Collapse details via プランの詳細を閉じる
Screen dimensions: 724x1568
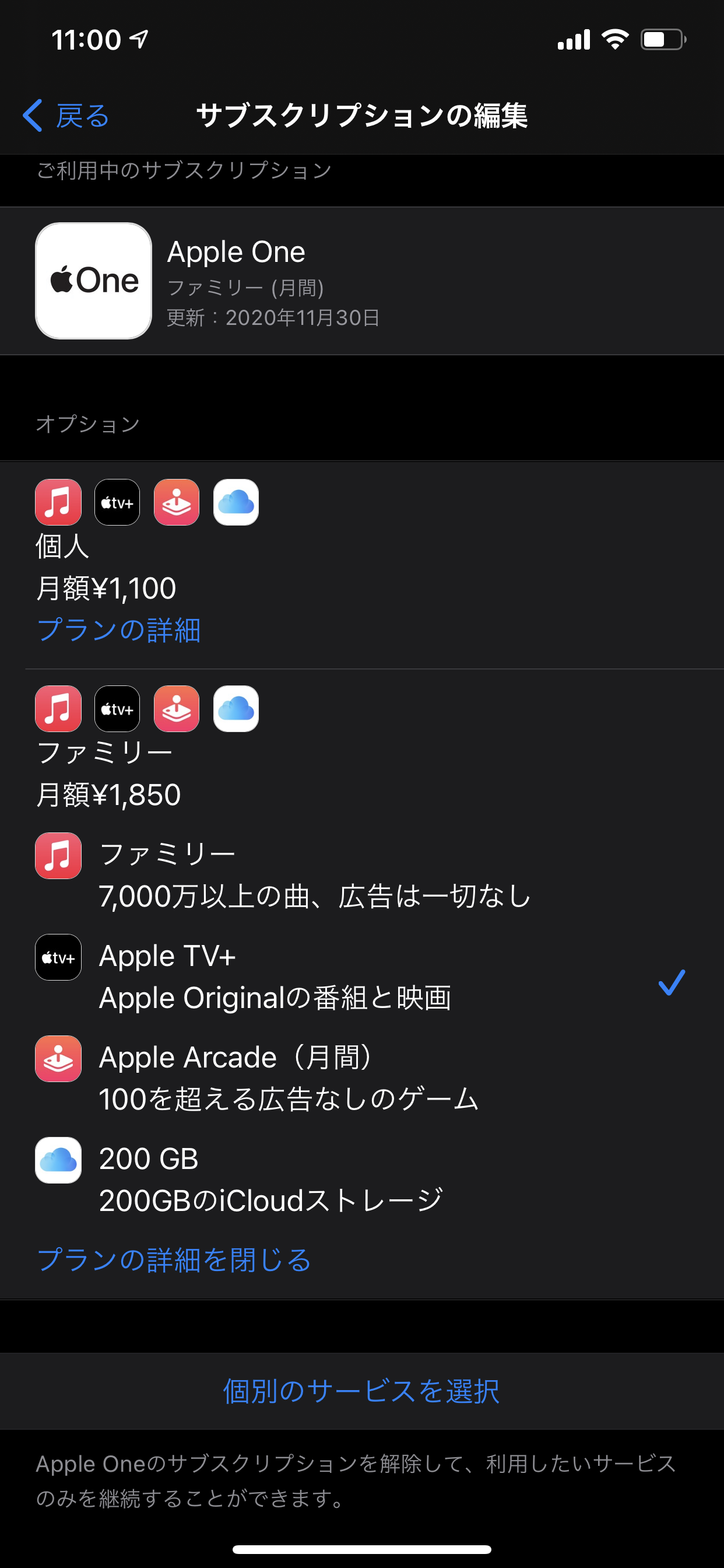pos(174,1260)
